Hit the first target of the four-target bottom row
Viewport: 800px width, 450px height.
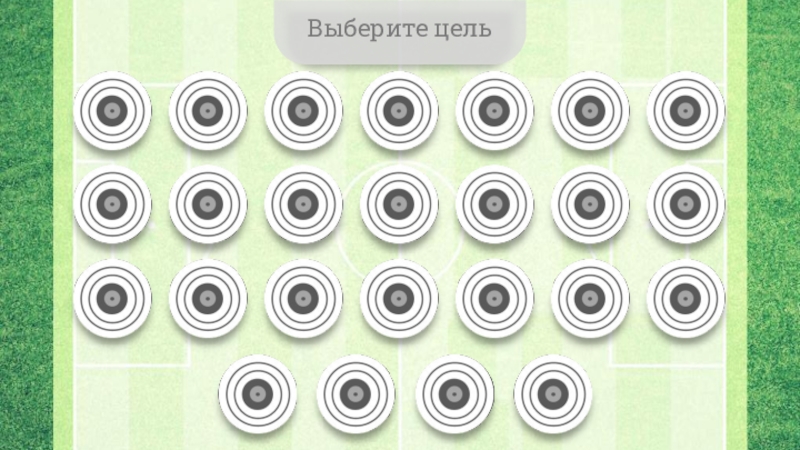pyautogui.click(x=257, y=395)
